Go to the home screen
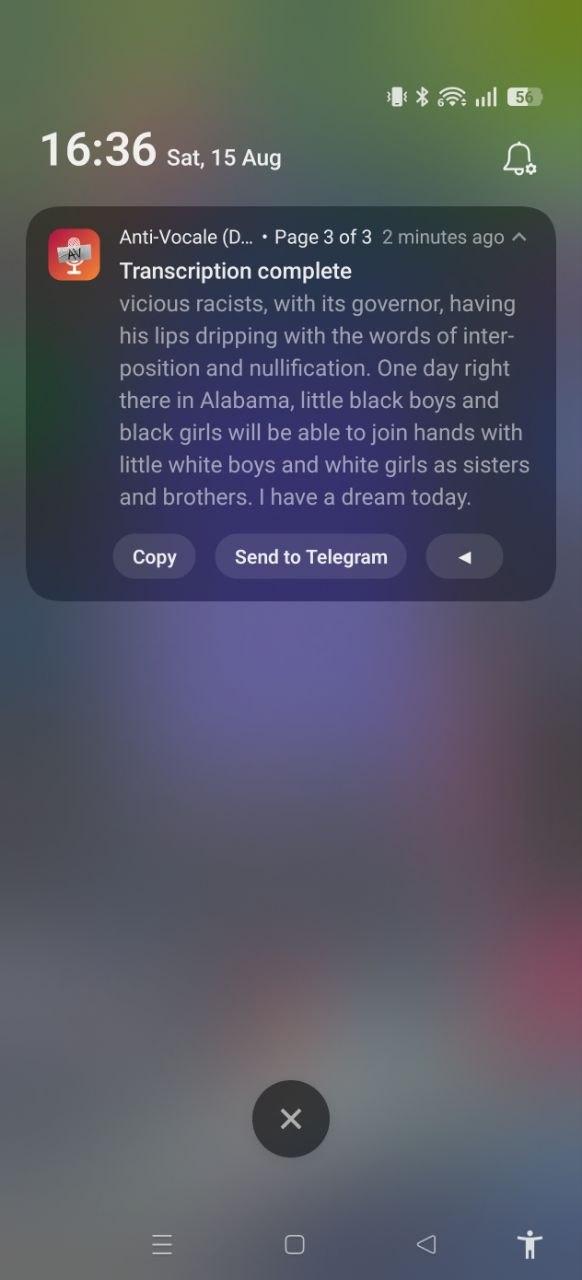 (x=294, y=1244)
